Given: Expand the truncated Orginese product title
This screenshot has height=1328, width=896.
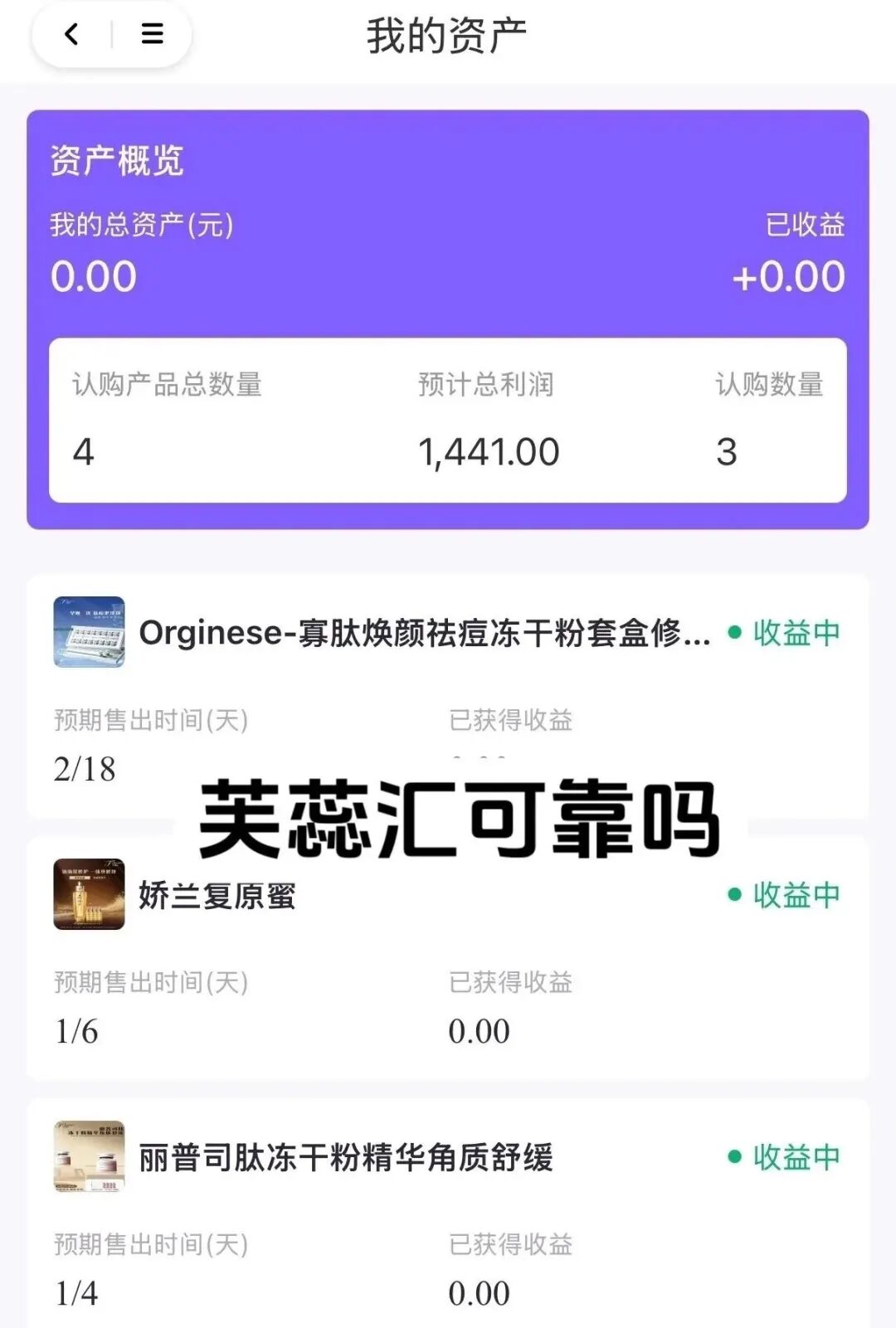Looking at the screenshot, I should [423, 633].
